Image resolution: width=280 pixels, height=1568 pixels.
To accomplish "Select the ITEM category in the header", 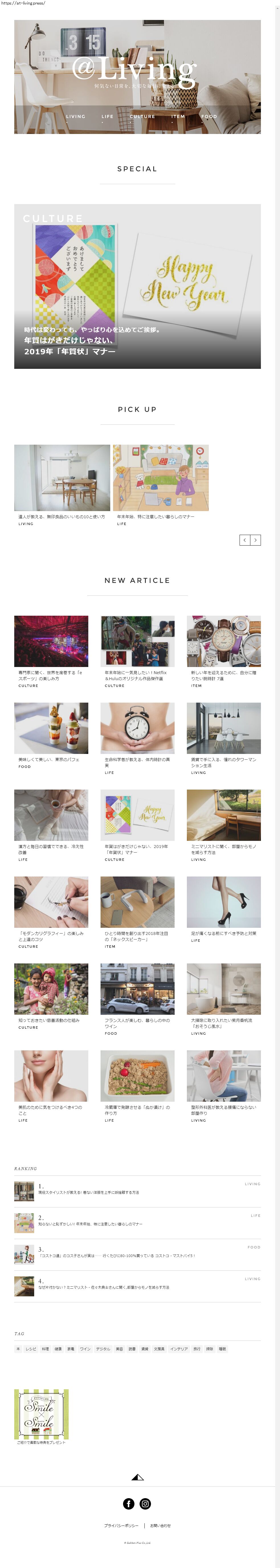I will pyautogui.click(x=178, y=116).
